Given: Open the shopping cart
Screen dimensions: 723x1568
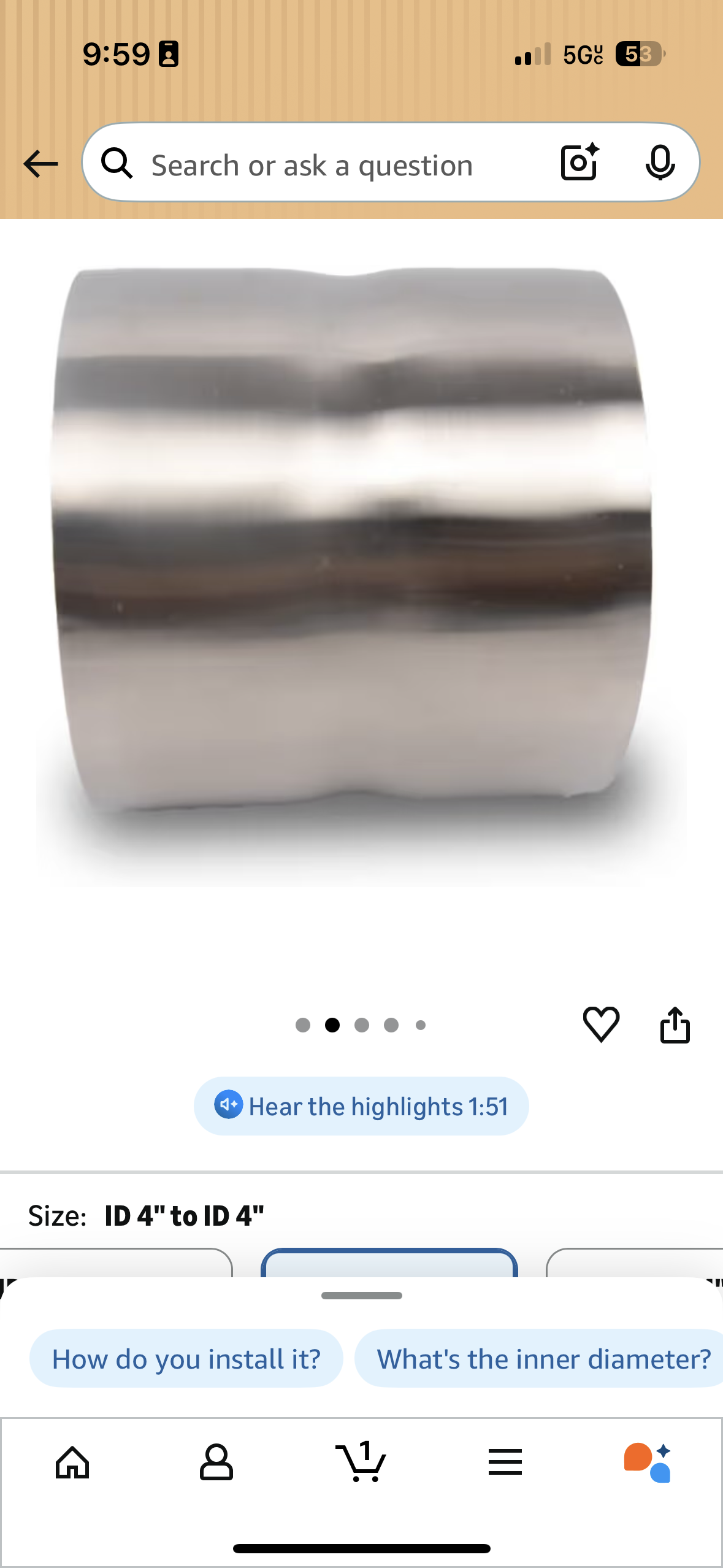Looking at the screenshot, I should [x=361, y=1462].
